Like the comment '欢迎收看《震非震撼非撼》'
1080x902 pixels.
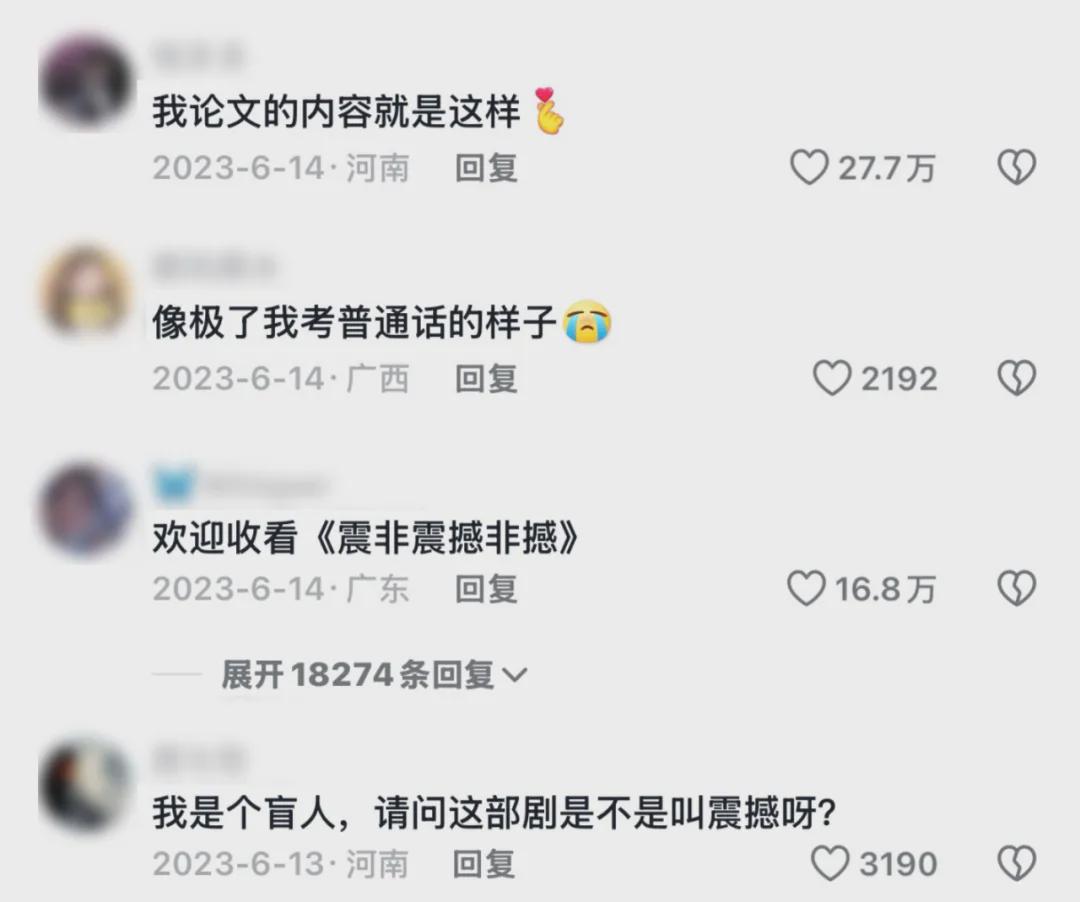(x=807, y=589)
